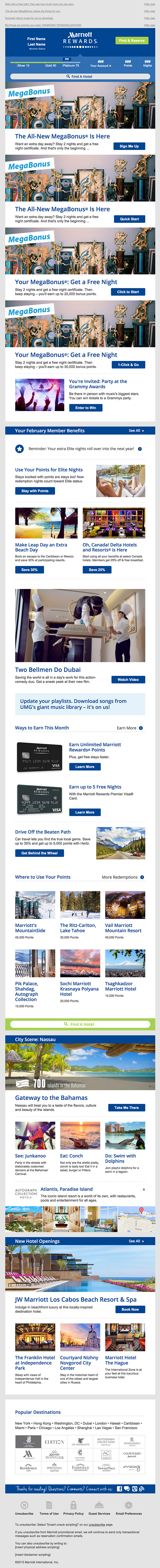This screenshot has width=160, height=1568.
Task: Tap the Stay with Points button
Action: pos(35,491)
